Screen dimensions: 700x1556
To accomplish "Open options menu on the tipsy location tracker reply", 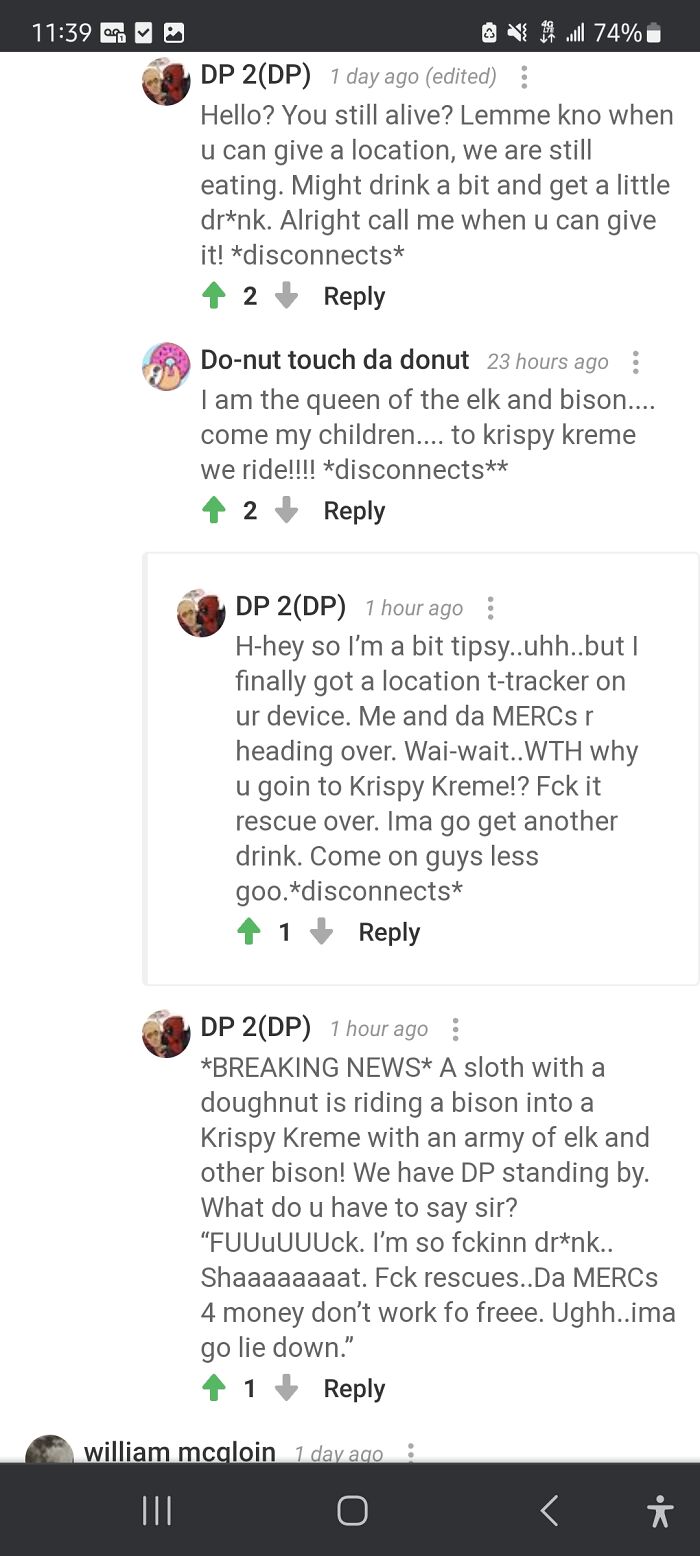I will point(490,608).
